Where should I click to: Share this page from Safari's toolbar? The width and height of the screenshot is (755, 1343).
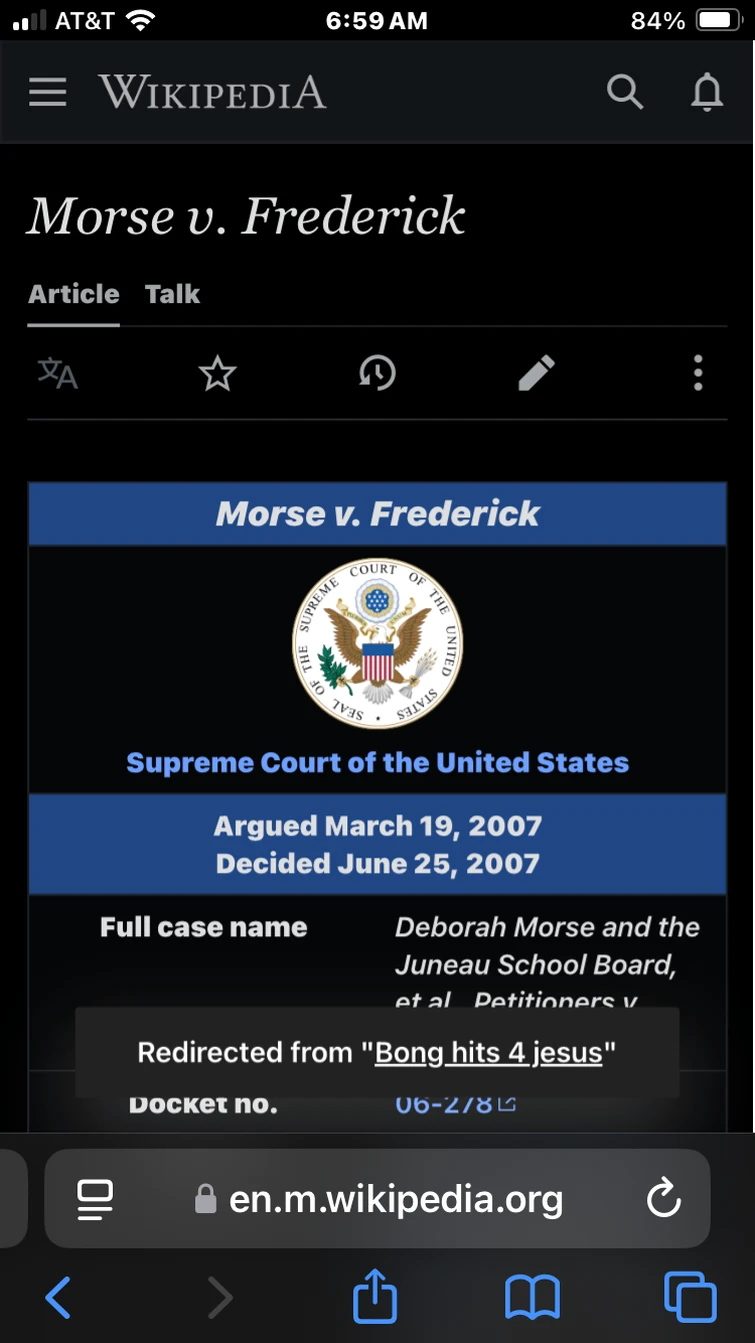376,1298
